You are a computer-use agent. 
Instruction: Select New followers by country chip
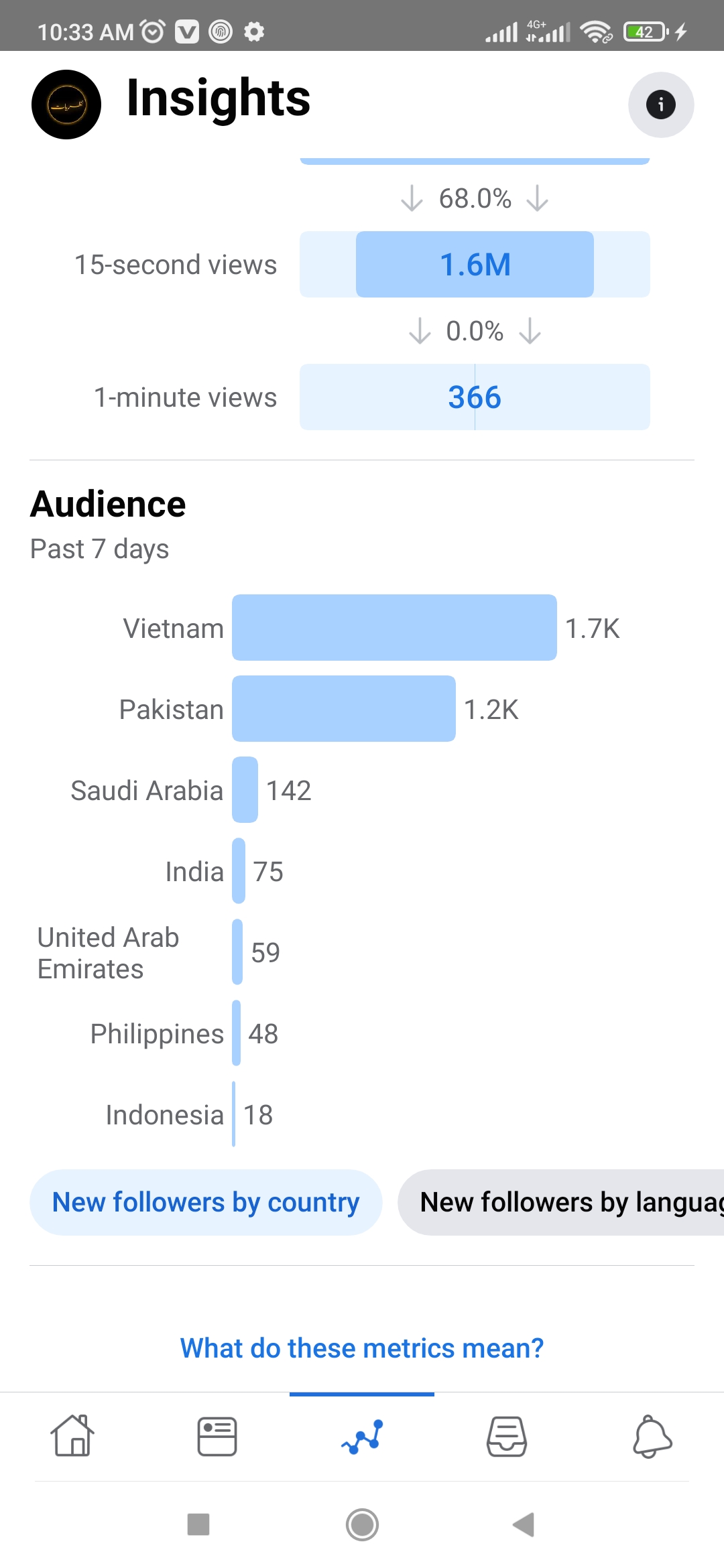tap(206, 1202)
